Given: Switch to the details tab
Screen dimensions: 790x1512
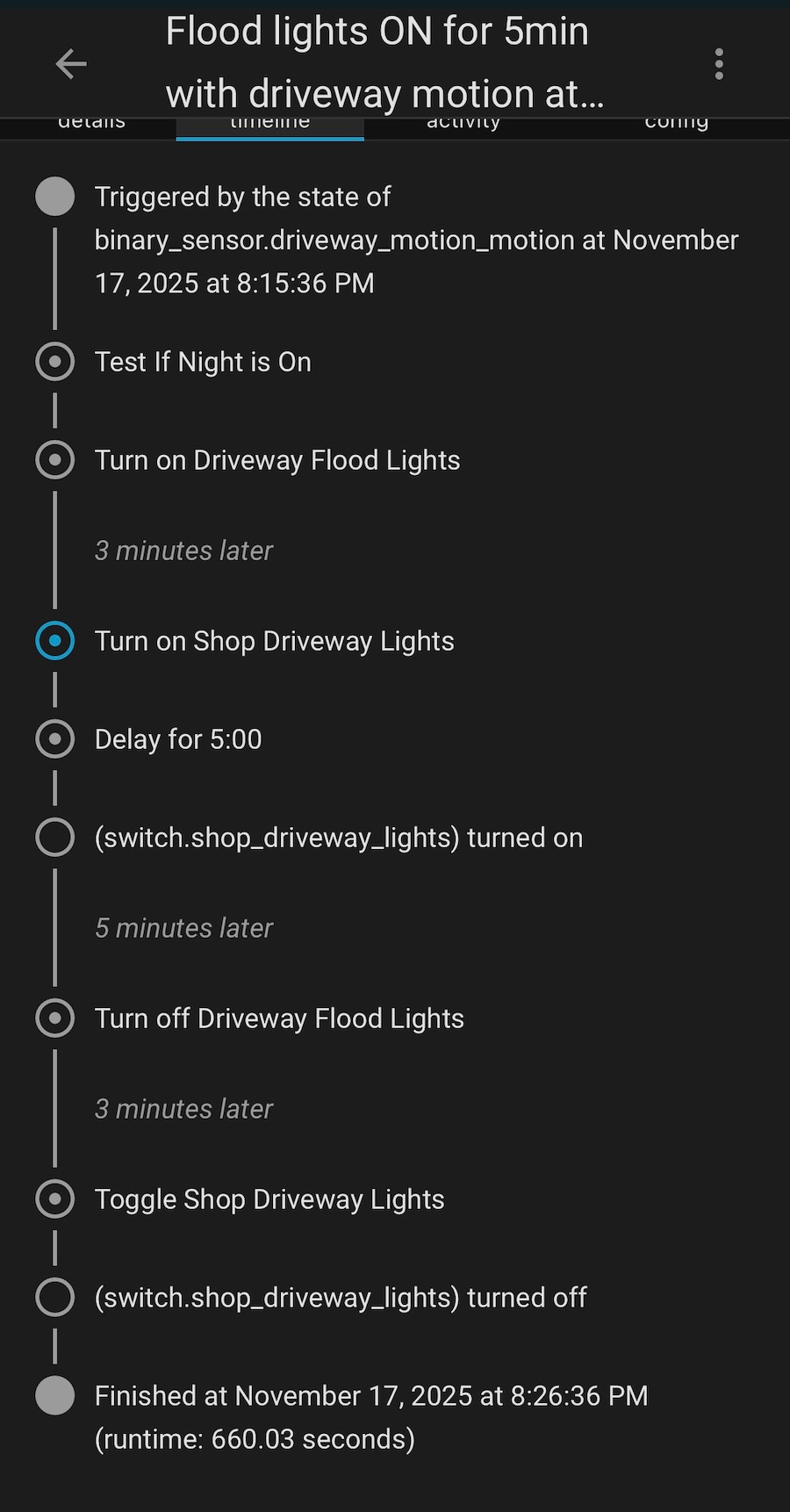Looking at the screenshot, I should pyautogui.click(x=91, y=126).
